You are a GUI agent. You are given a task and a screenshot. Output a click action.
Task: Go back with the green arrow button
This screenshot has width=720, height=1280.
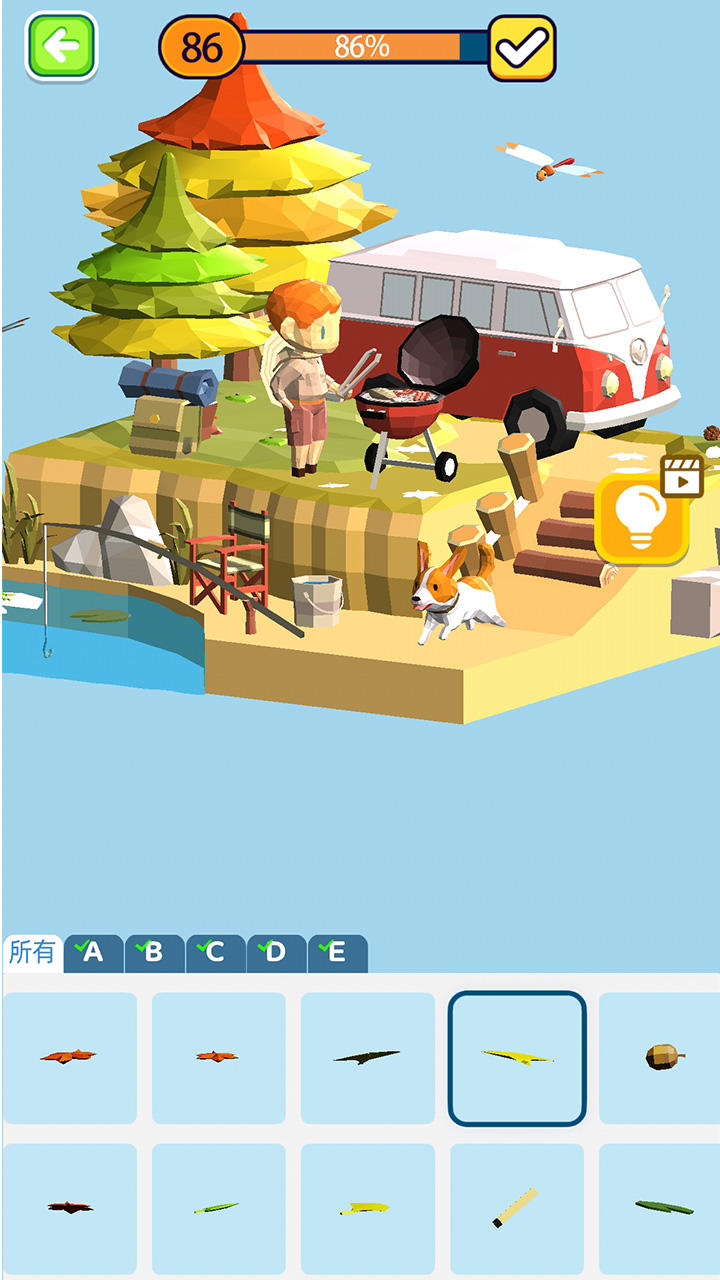61,45
